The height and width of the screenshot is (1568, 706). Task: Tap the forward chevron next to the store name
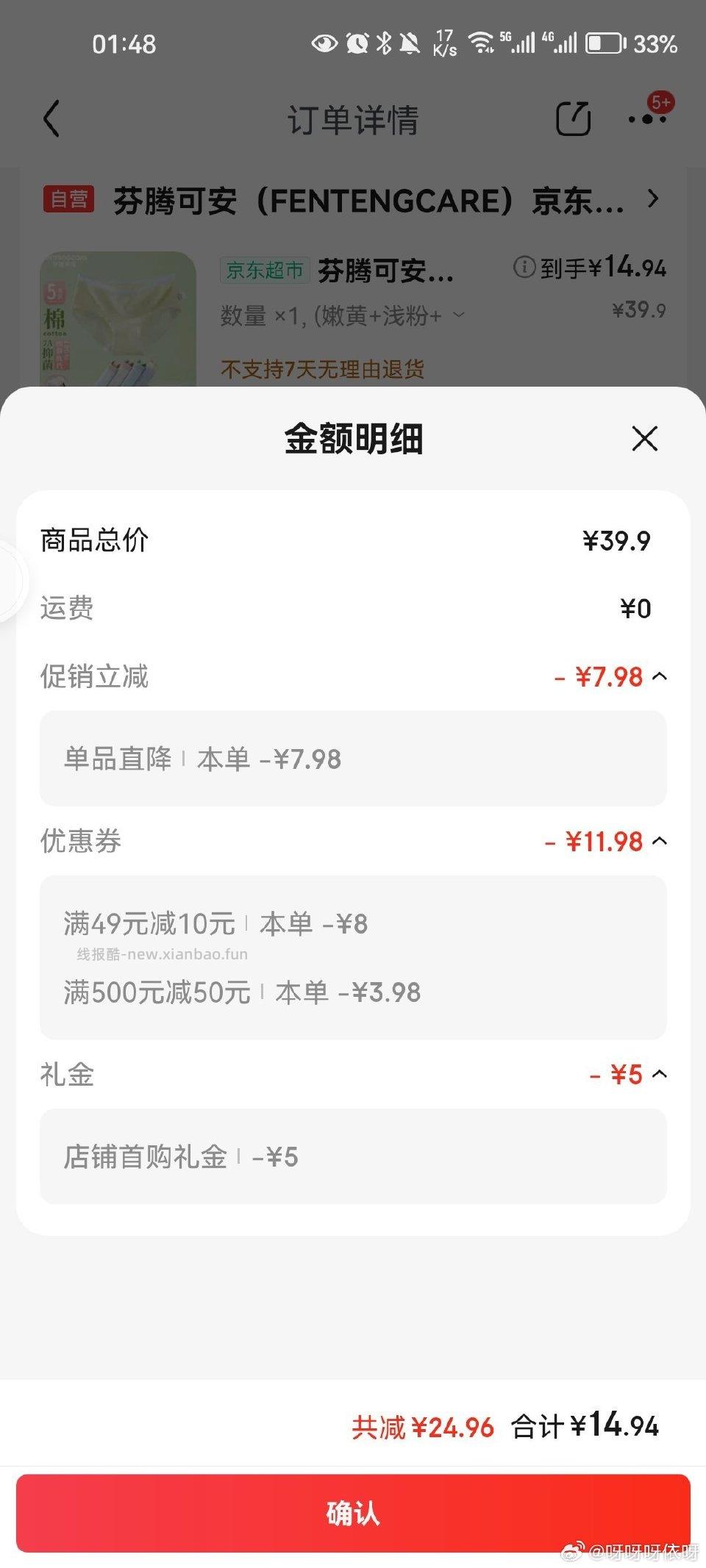point(653,198)
